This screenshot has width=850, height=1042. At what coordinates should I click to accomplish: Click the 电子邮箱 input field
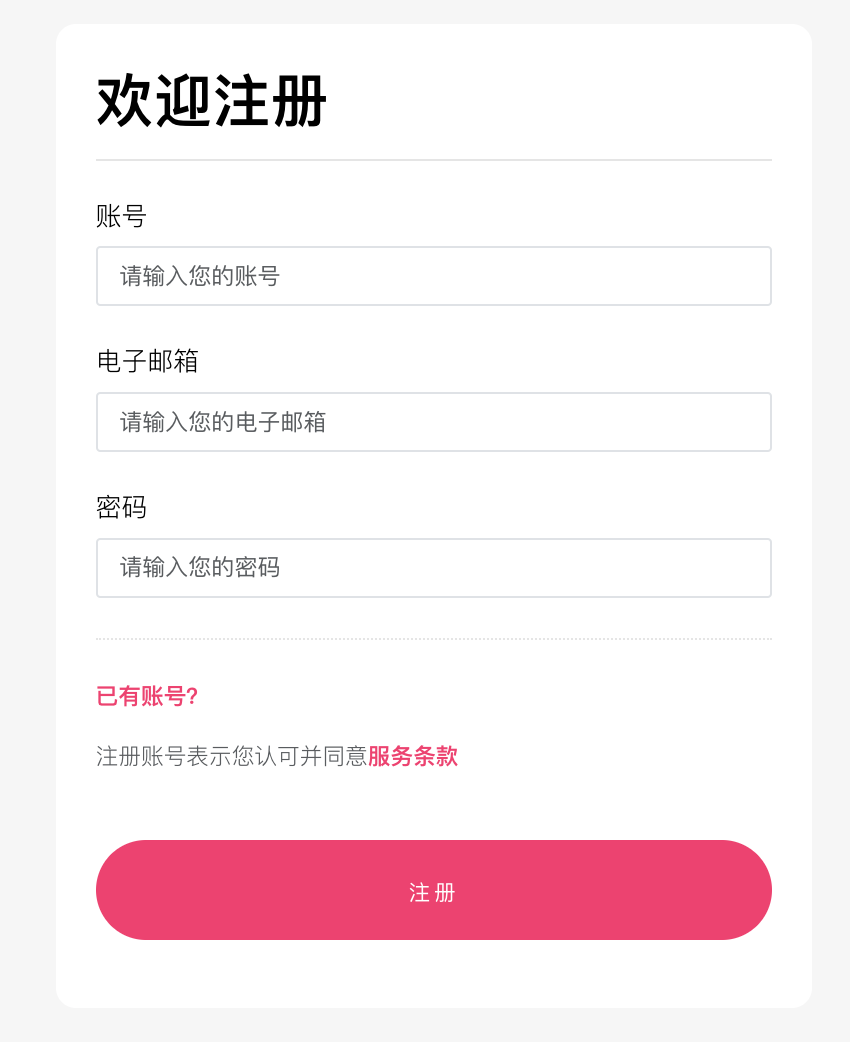click(434, 422)
